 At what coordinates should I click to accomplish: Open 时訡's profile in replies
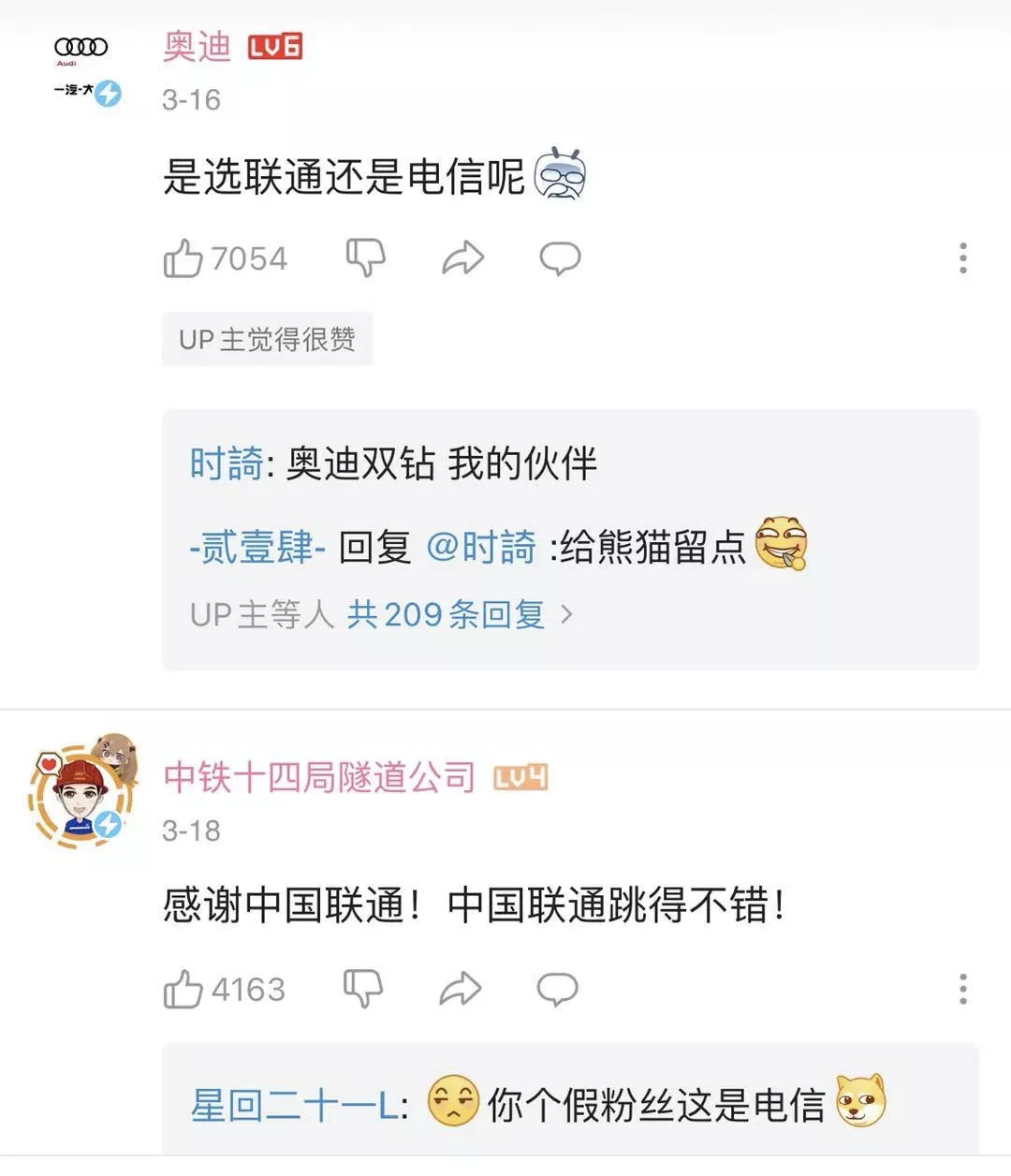tap(227, 463)
